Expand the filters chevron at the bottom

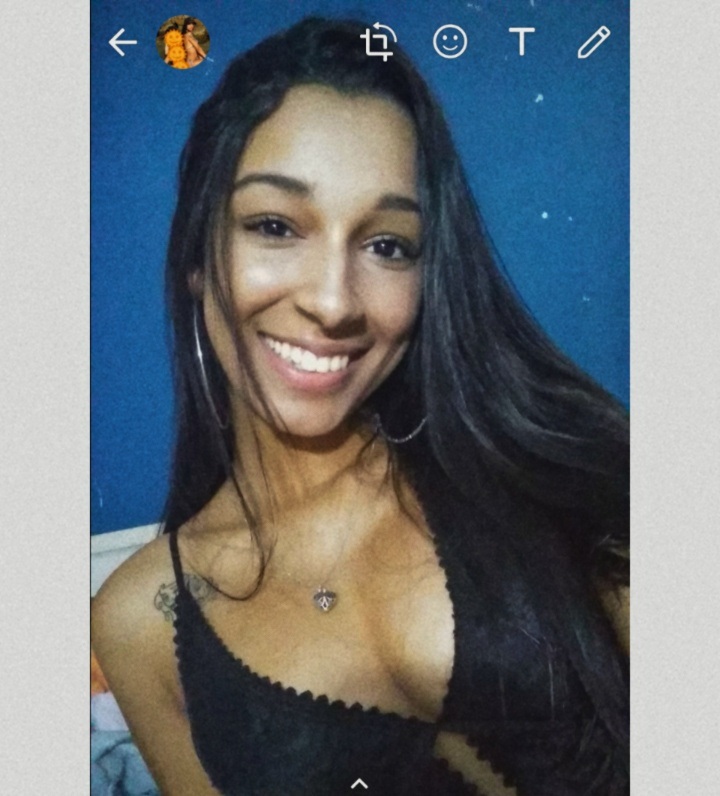tap(360, 783)
